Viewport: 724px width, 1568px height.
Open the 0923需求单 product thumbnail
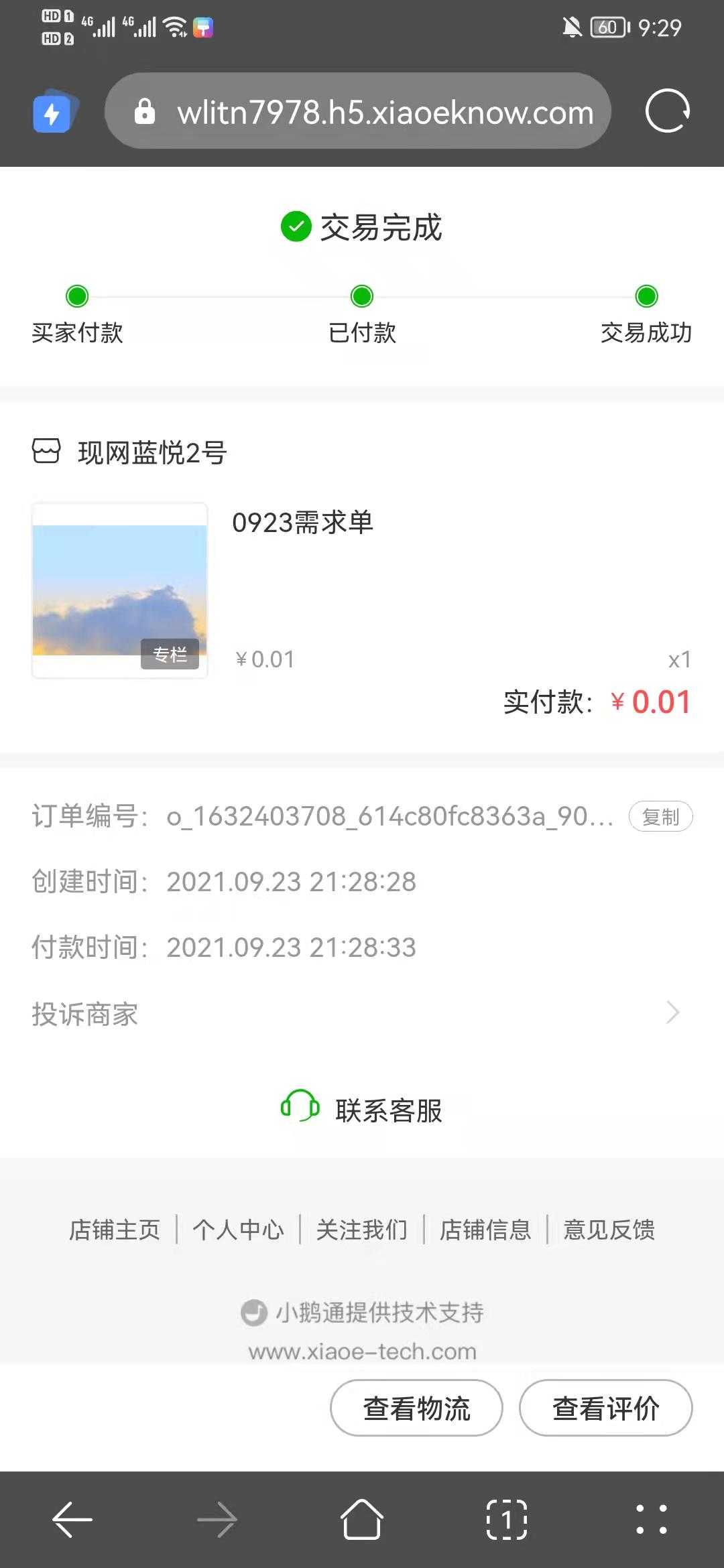point(120,590)
